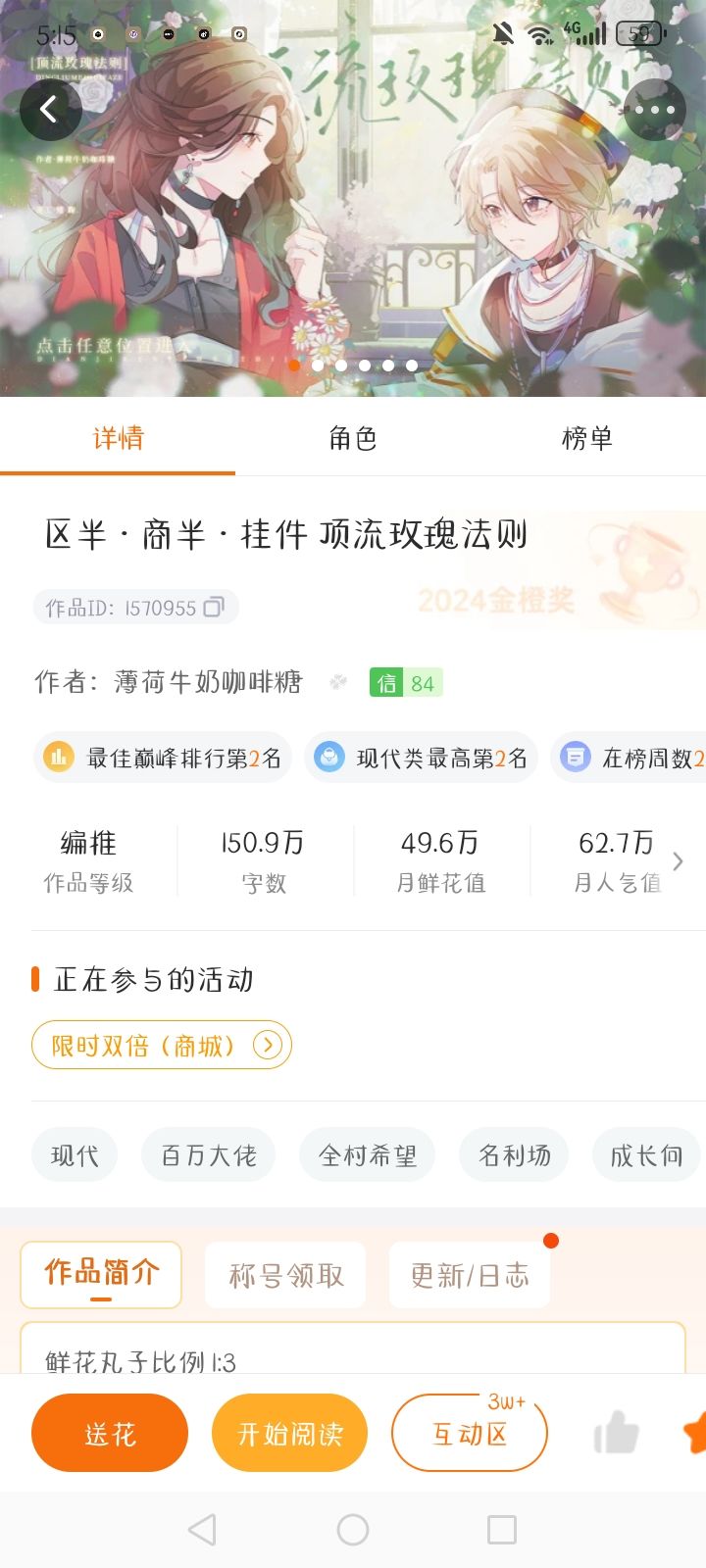Select the 现代 category tag
The height and width of the screenshot is (1568, 706).
pos(74,1154)
